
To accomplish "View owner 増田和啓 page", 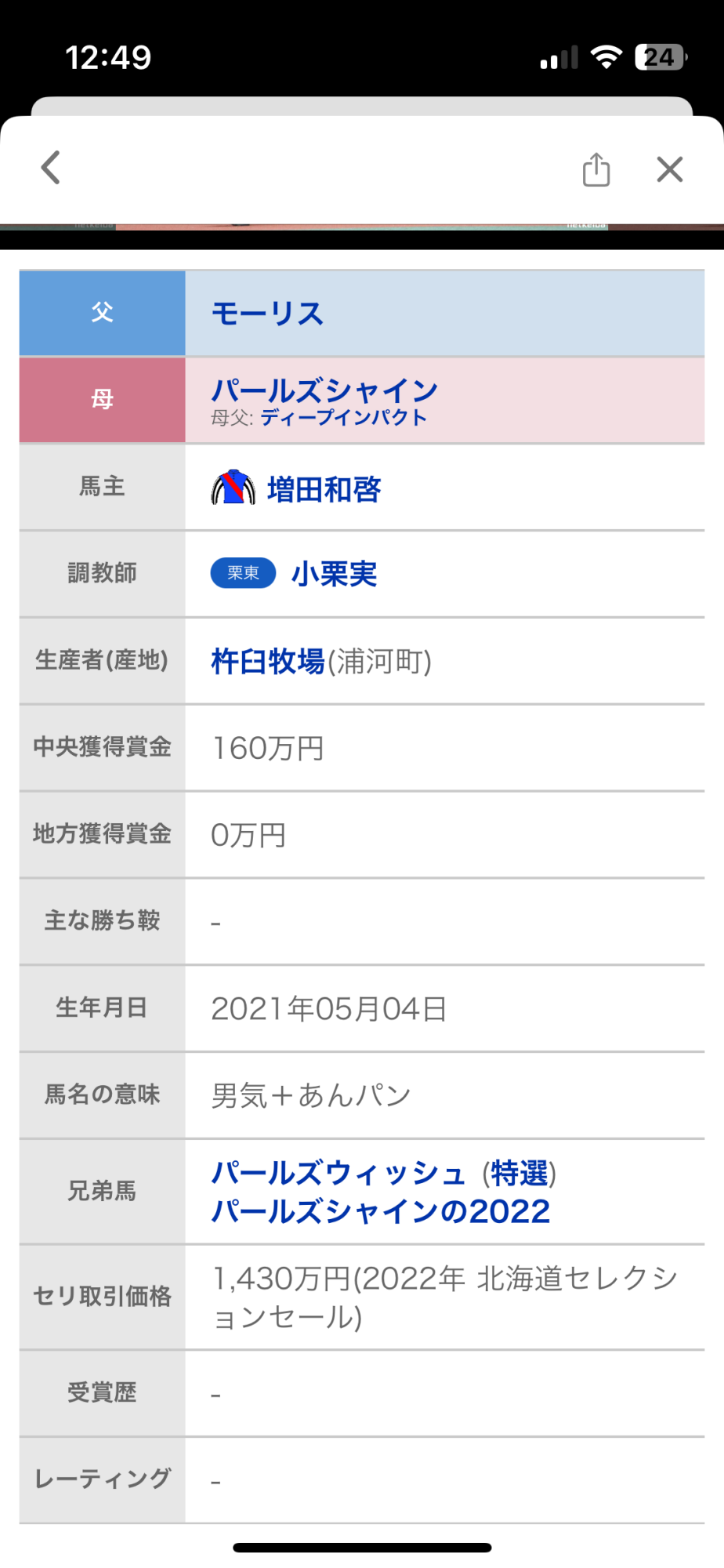I will point(323,489).
